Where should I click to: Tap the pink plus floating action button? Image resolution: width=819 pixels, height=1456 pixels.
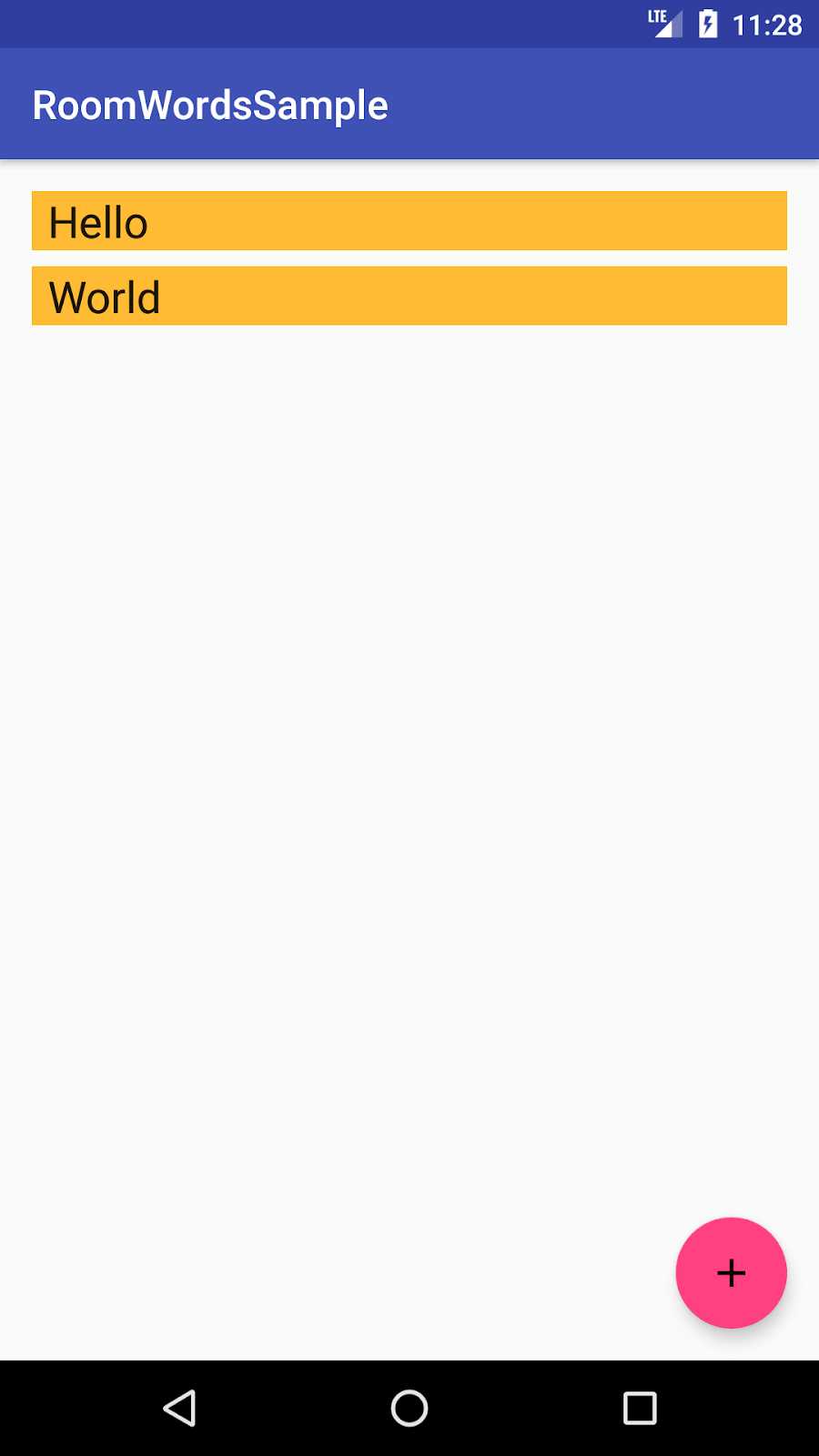coord(731,1273)
